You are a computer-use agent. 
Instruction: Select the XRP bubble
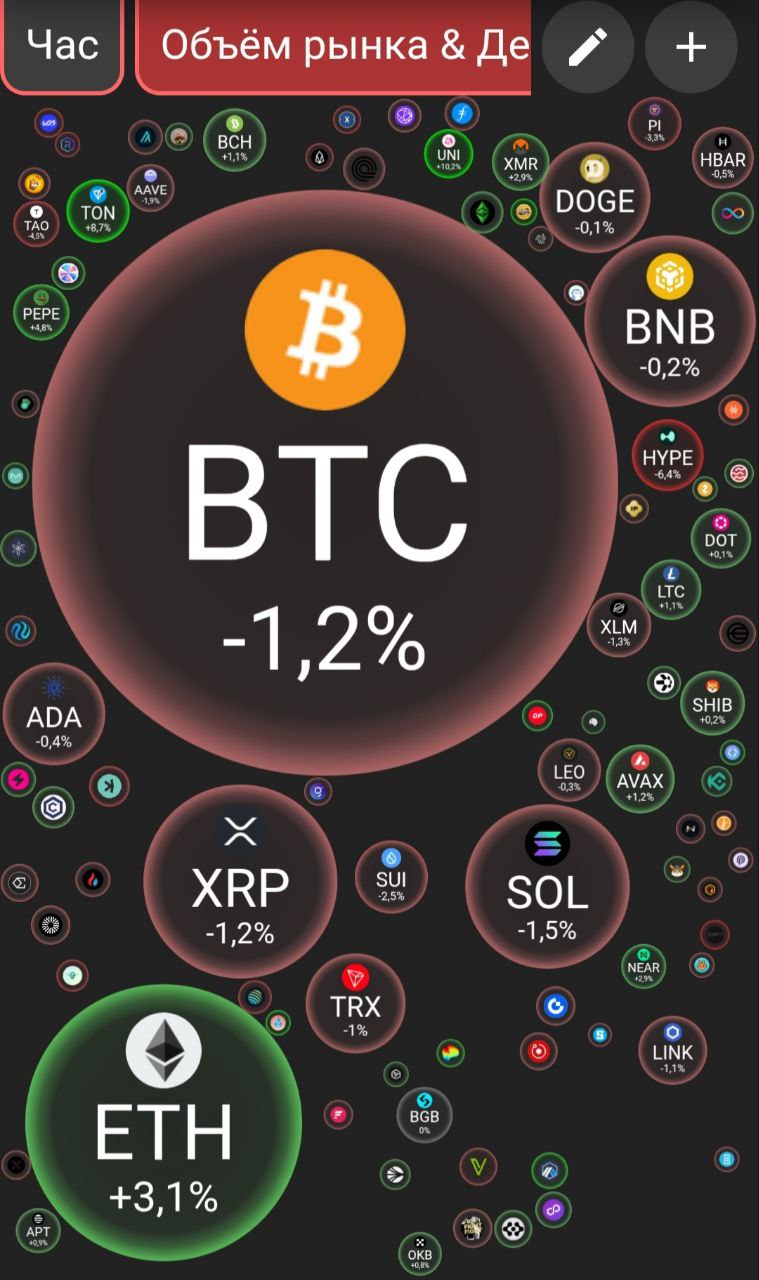(240, 880)
